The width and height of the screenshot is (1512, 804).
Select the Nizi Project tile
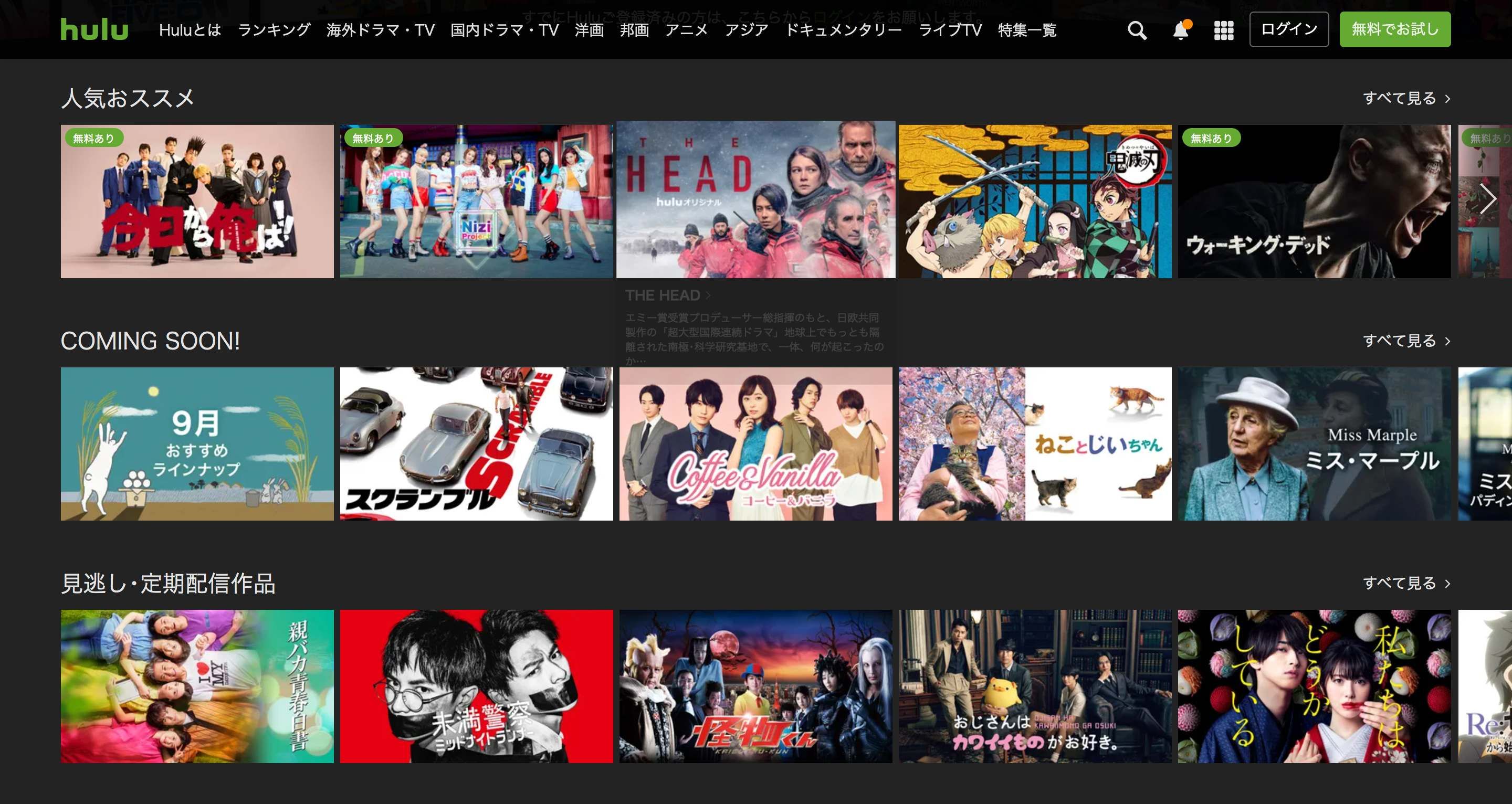[476, 202]
